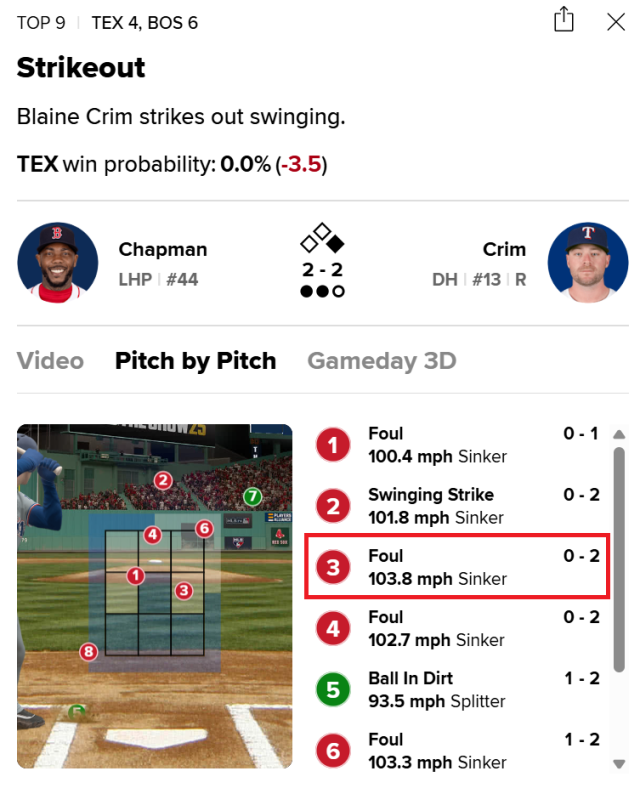The height and width of the screenshot is (788, 640).
Task: Share this strikeout play
Action: [565, 20]
